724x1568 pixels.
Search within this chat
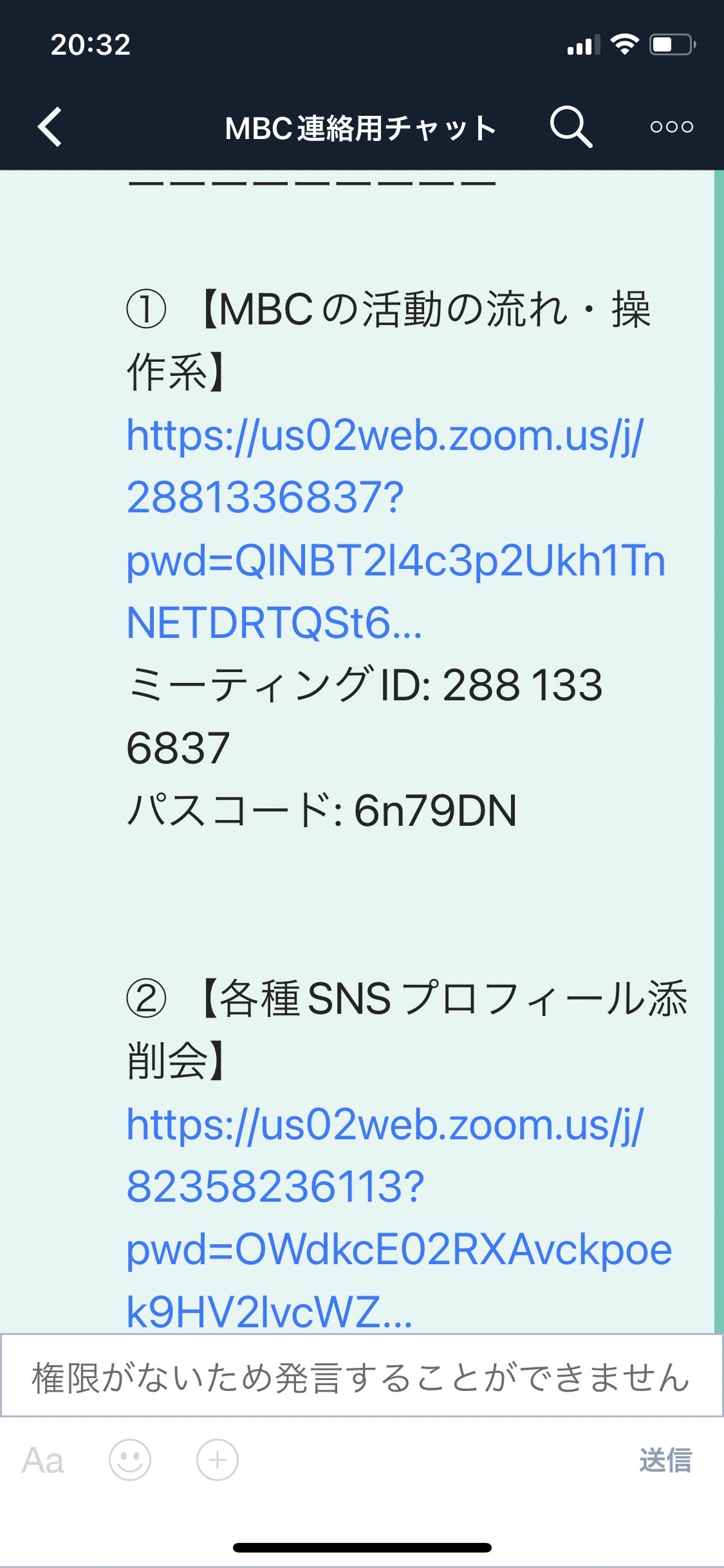tap(571, 127)
